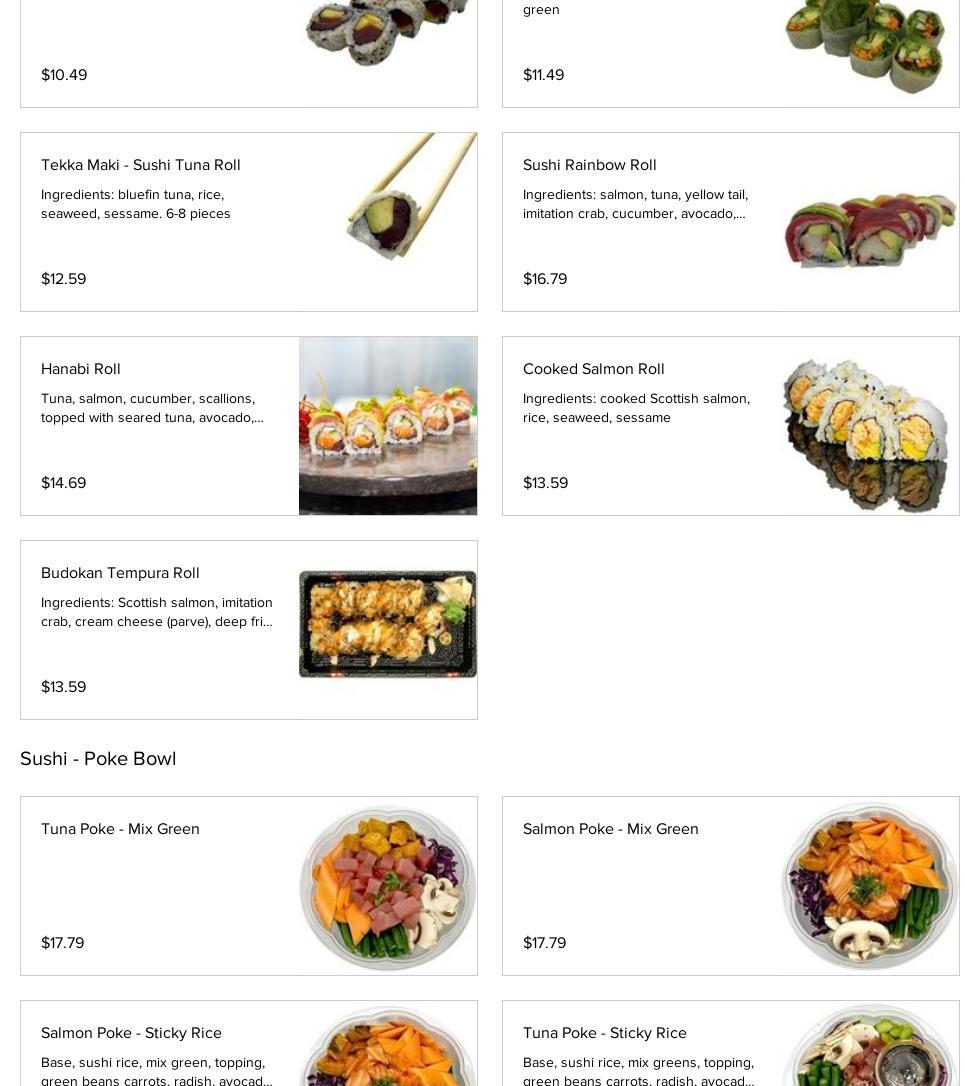
Task: View Salmon Poke - Sticky Rice item
Action: click(248, 1045)
